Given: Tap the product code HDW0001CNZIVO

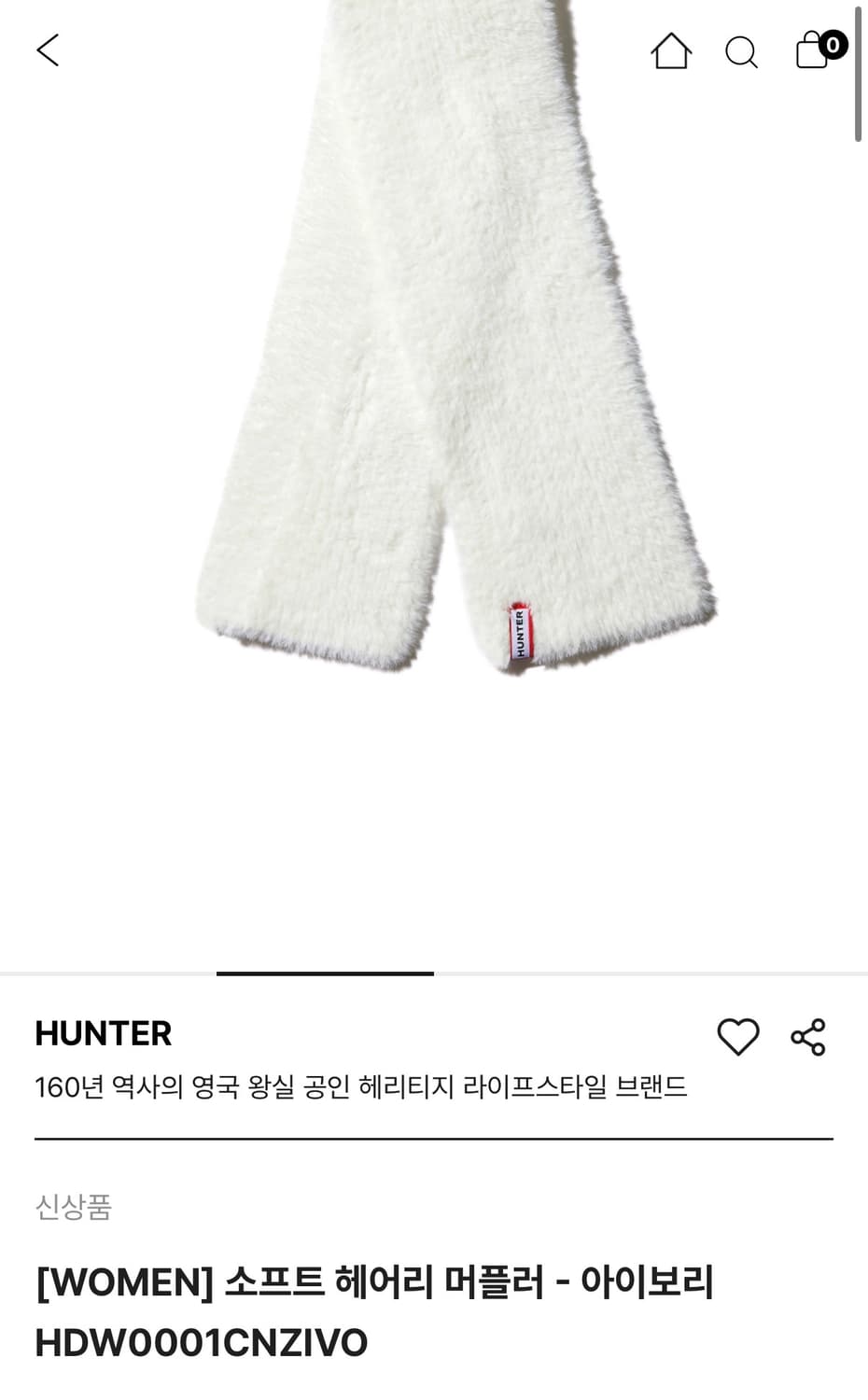Looking at the screenshot, I should (x=201, y=1341).
